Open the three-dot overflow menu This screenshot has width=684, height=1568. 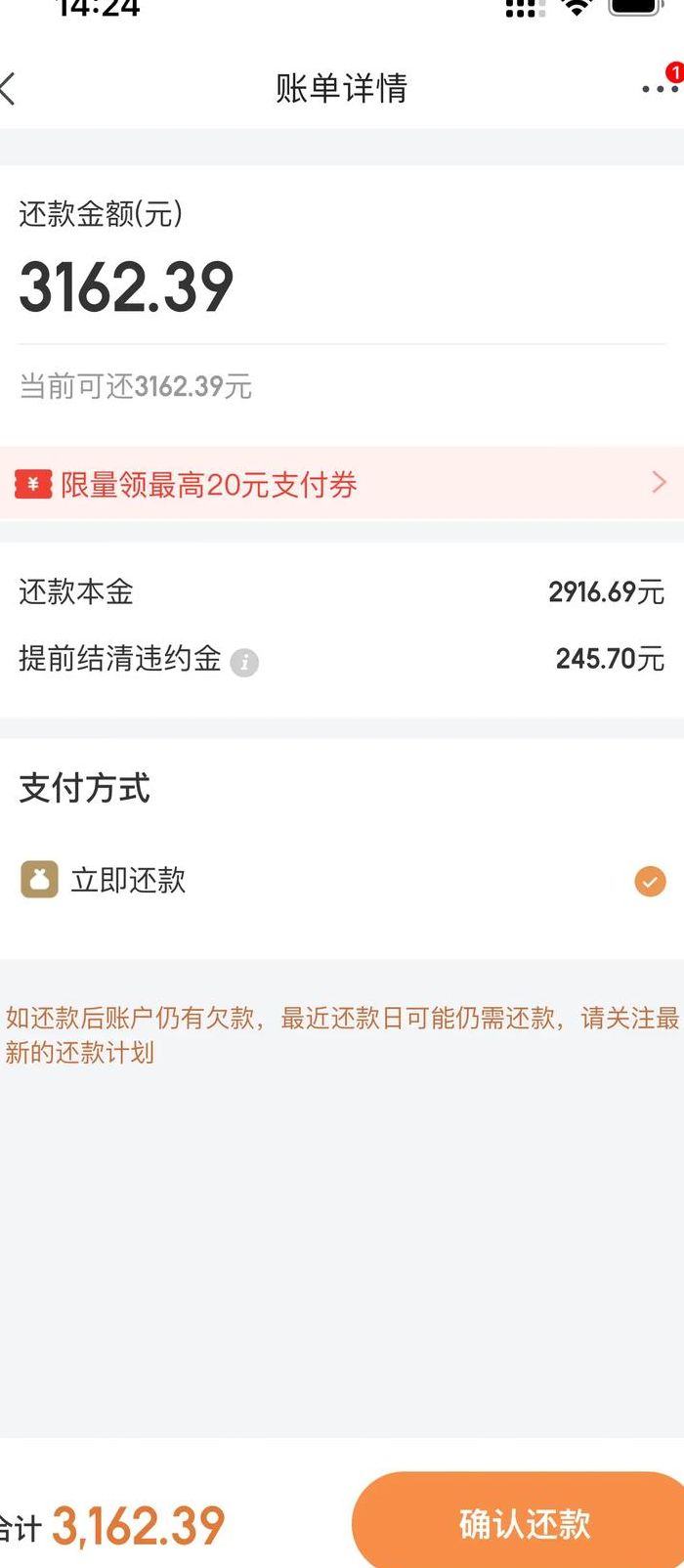pos(661,88)
